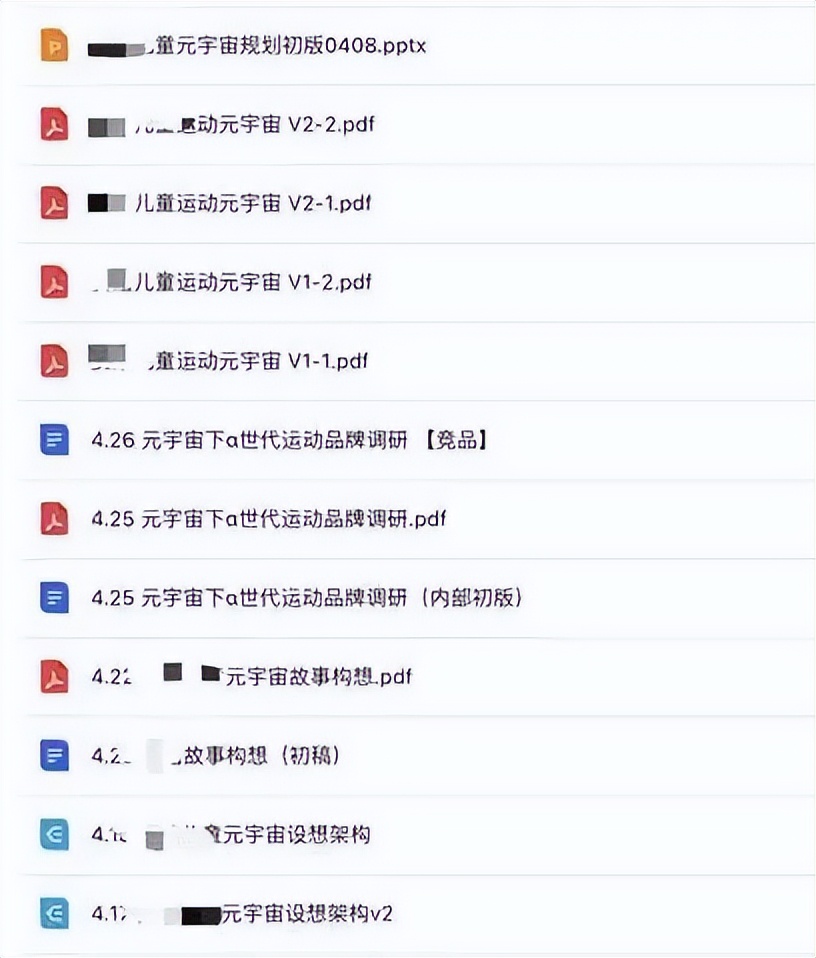Click the blue document icon beside 故事构想（初稿）

pyautogui.click(x=53, y=756)
